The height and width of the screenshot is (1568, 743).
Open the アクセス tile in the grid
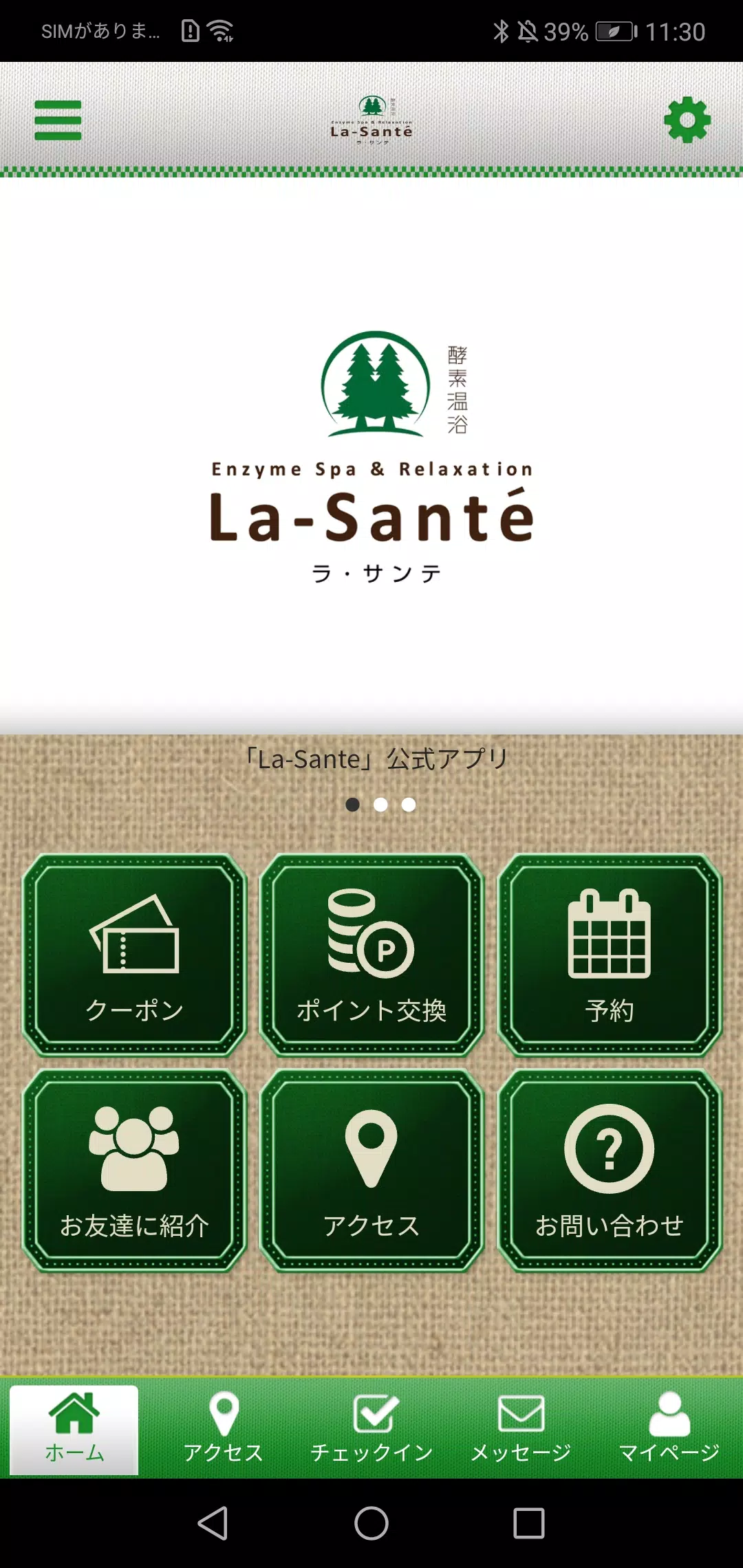(371, 1170)
